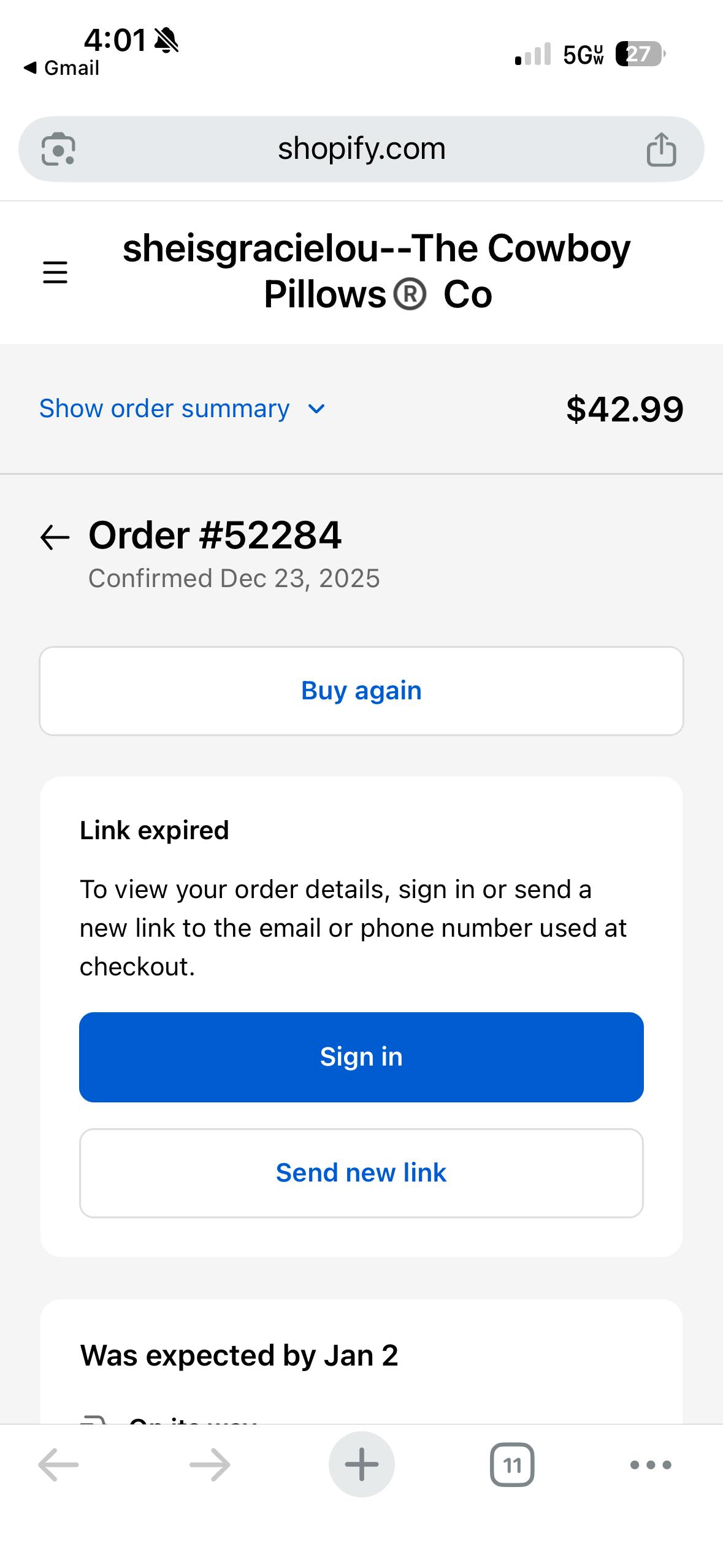
Task: Open the lens camera icon in the address bar
Action: pyautogui.click(x=58, y=149)
